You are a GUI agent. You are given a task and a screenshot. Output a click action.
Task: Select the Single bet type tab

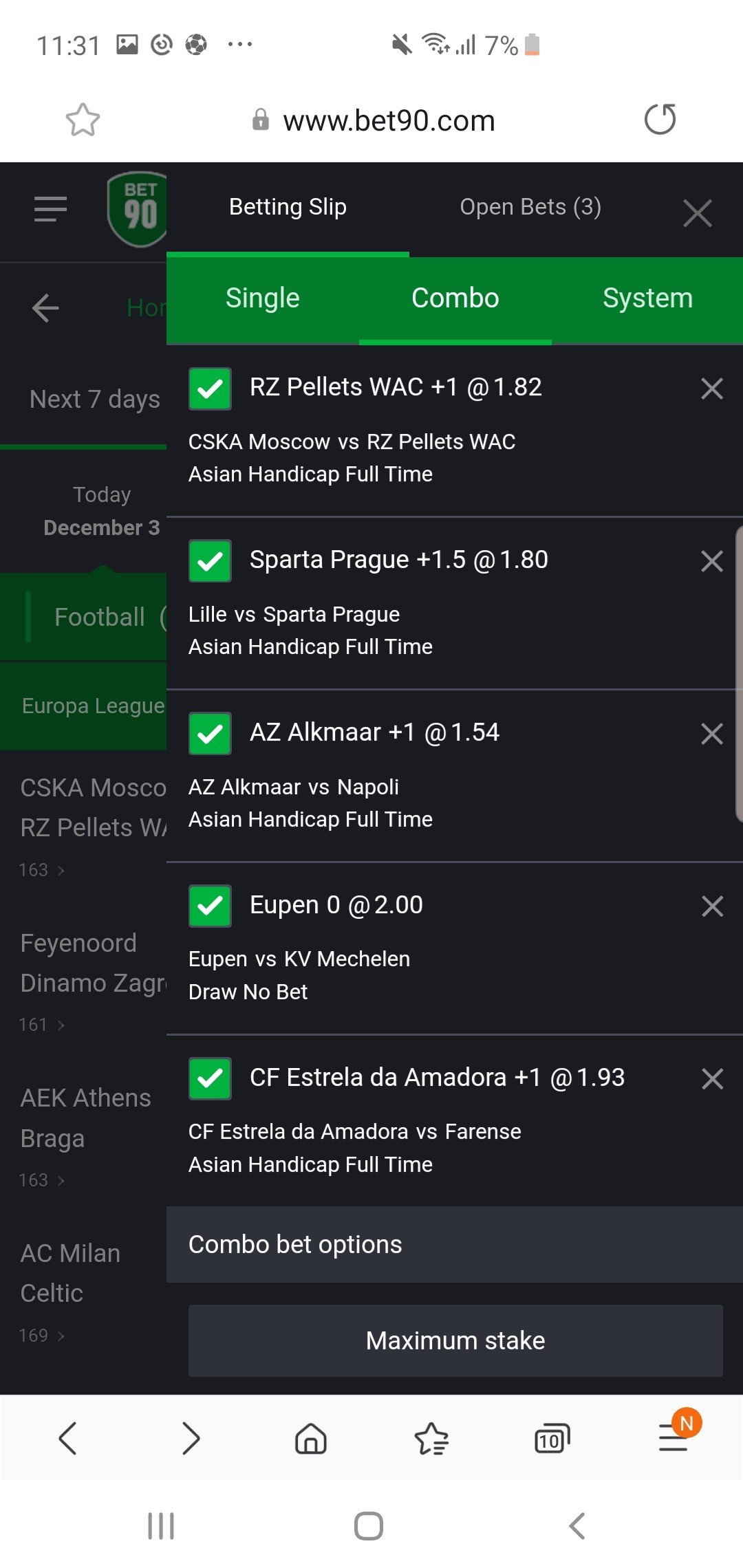tap(262, 298)
